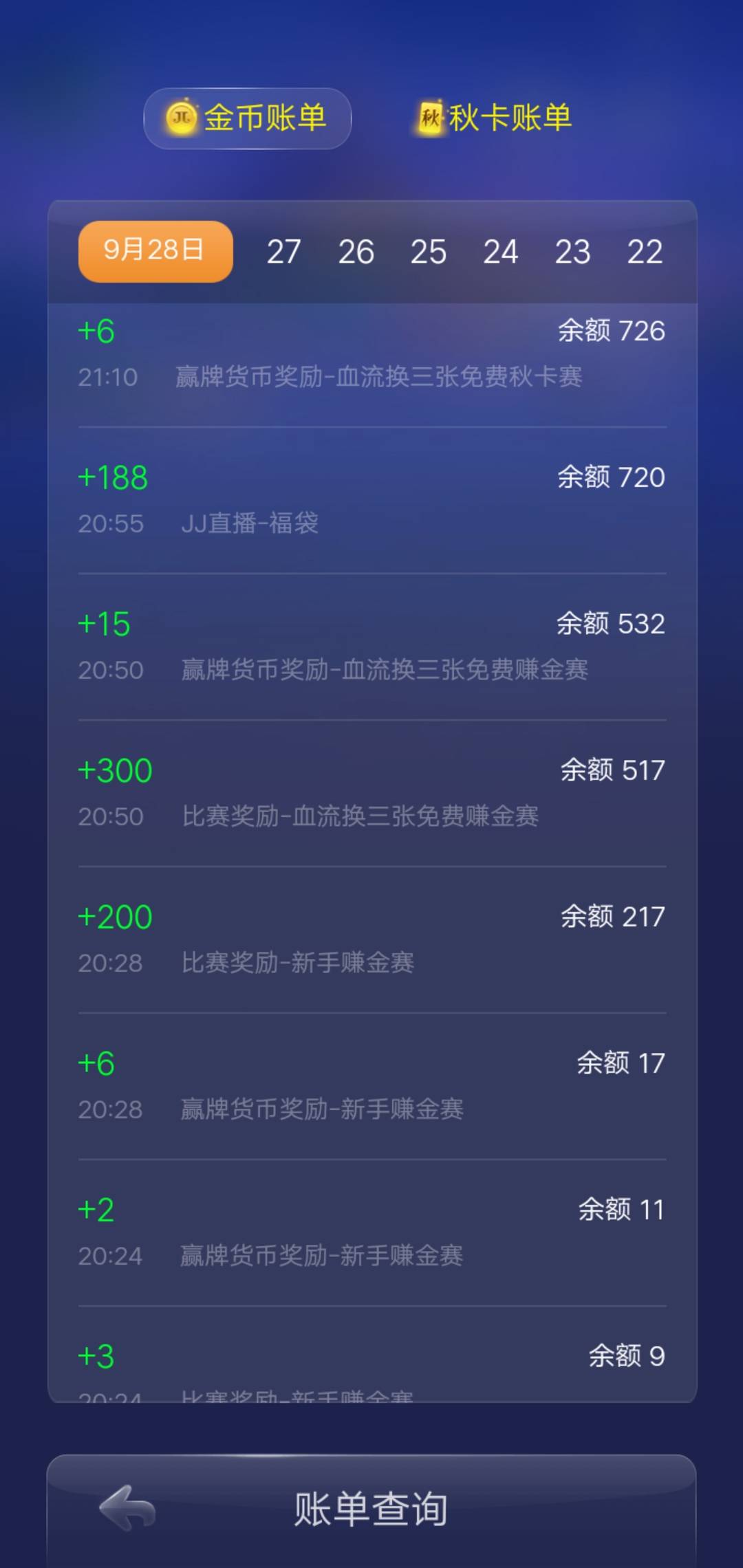The height and width of the screenshot is (1568, 743).
Task: Open the JJ直播-福袋 transaction entry
Action: [371, 499]
